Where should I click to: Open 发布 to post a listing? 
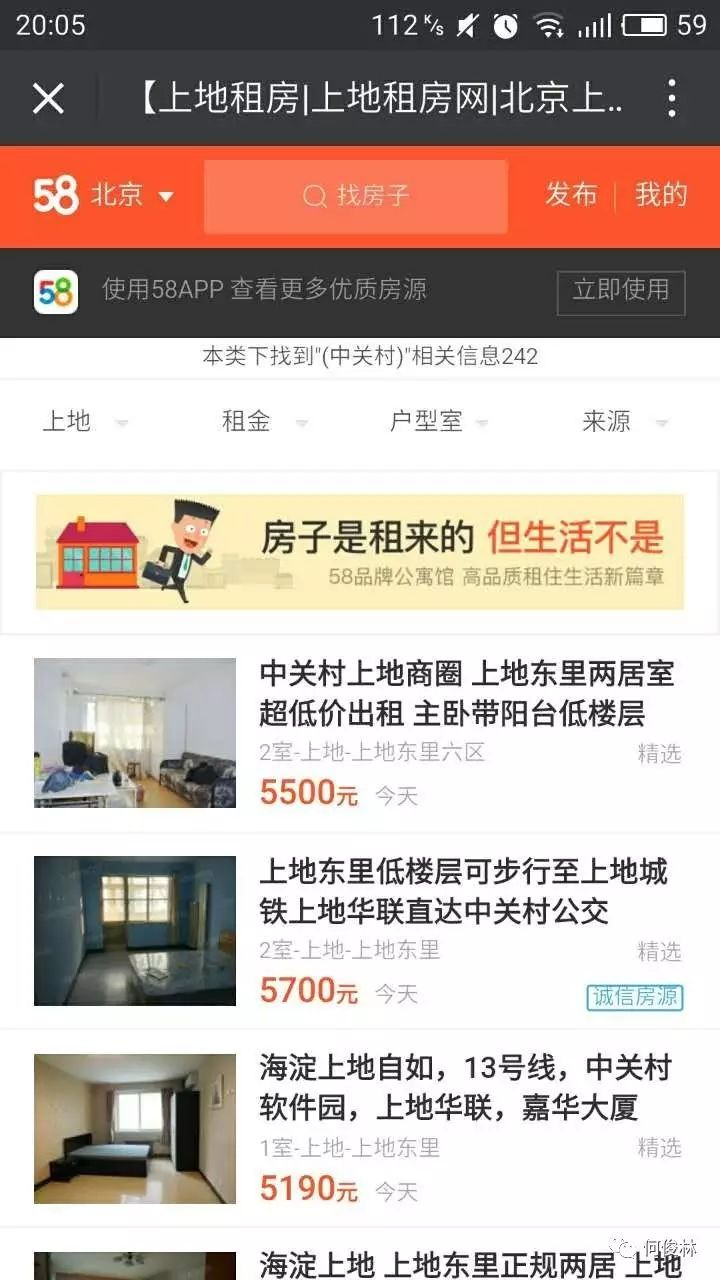570,194
